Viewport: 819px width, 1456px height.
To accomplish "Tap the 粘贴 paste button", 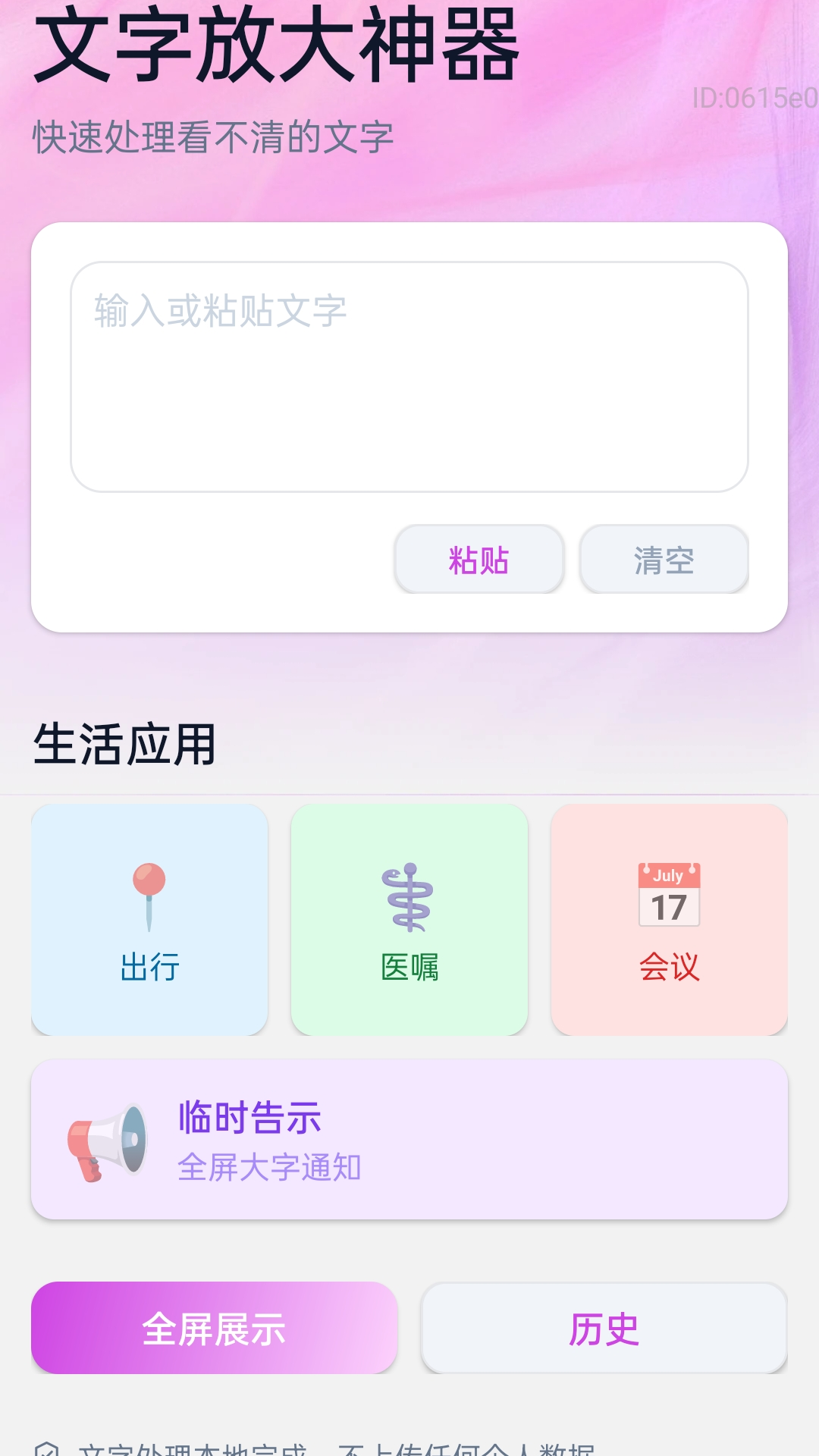I will (x=479, y=560).
